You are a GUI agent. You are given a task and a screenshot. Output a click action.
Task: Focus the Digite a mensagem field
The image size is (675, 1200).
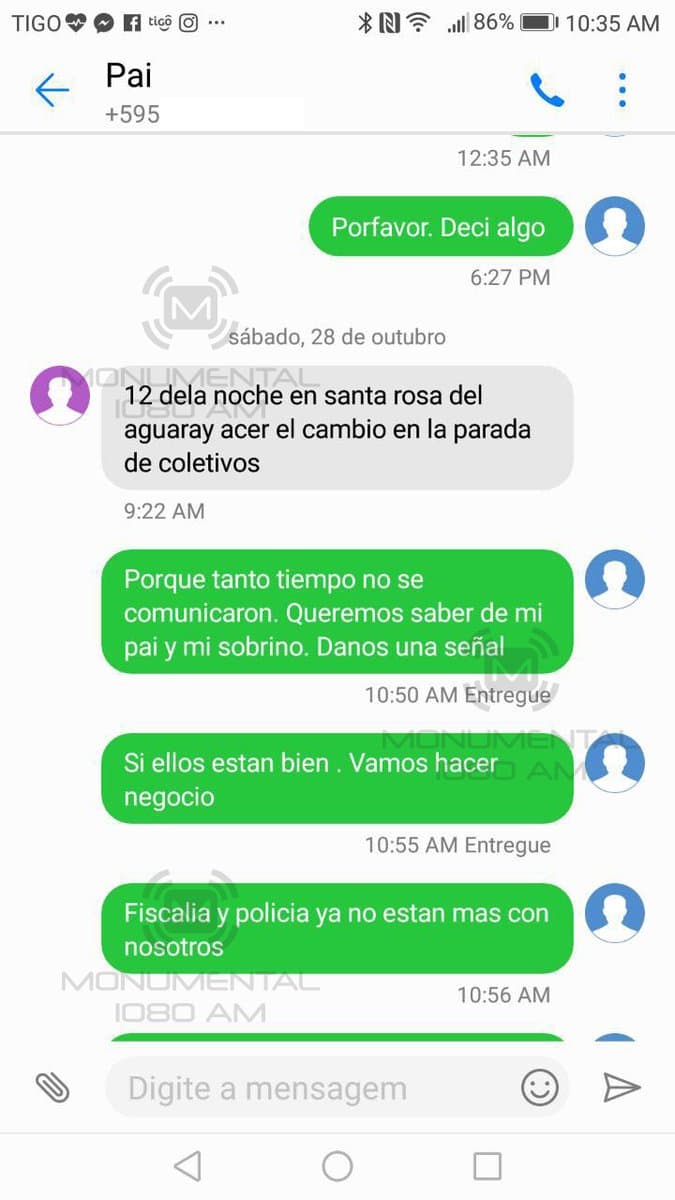tap(310, 1087)
